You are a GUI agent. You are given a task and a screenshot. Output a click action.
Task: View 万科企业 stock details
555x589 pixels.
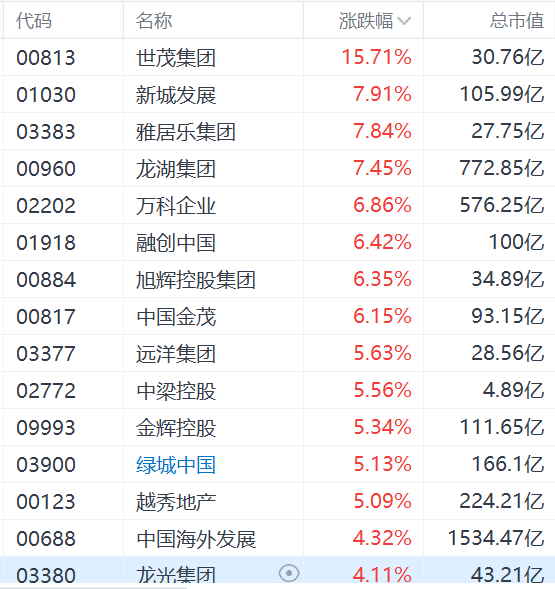tap(277, 205)
